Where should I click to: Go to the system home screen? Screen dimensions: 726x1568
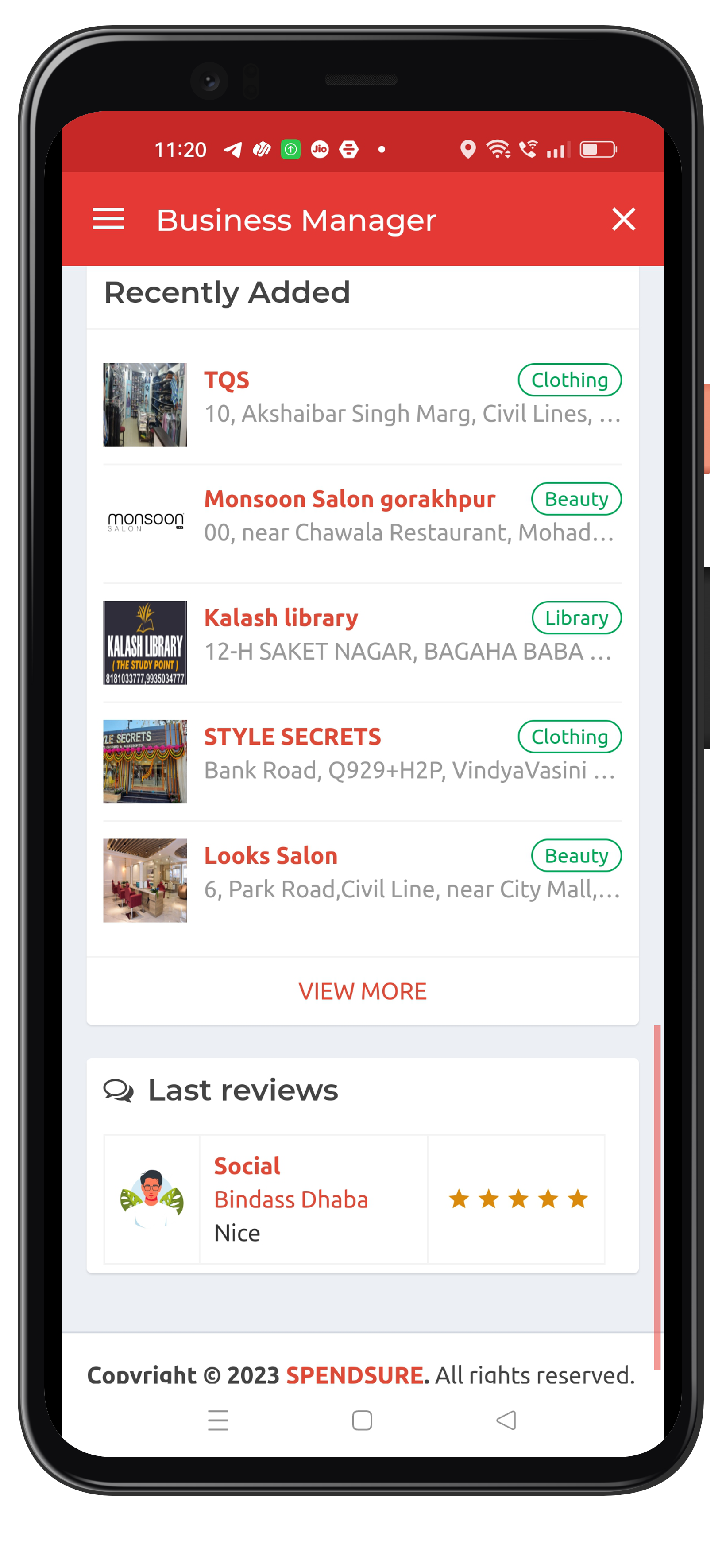[362, 1420]
